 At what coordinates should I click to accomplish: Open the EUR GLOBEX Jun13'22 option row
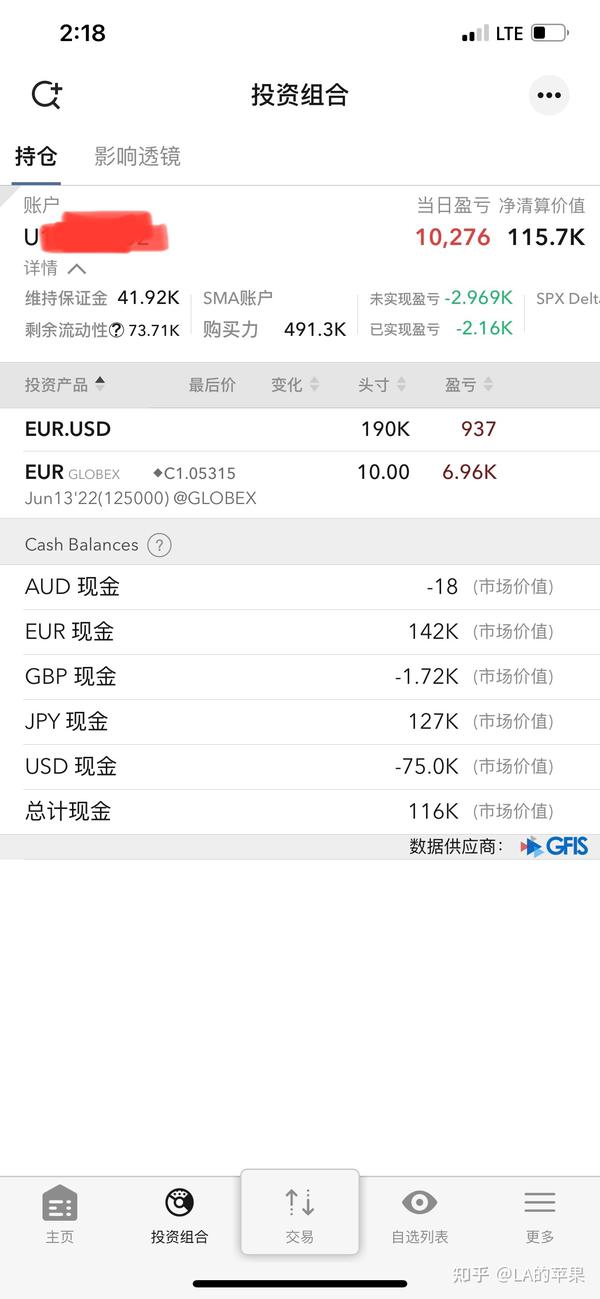300,484
